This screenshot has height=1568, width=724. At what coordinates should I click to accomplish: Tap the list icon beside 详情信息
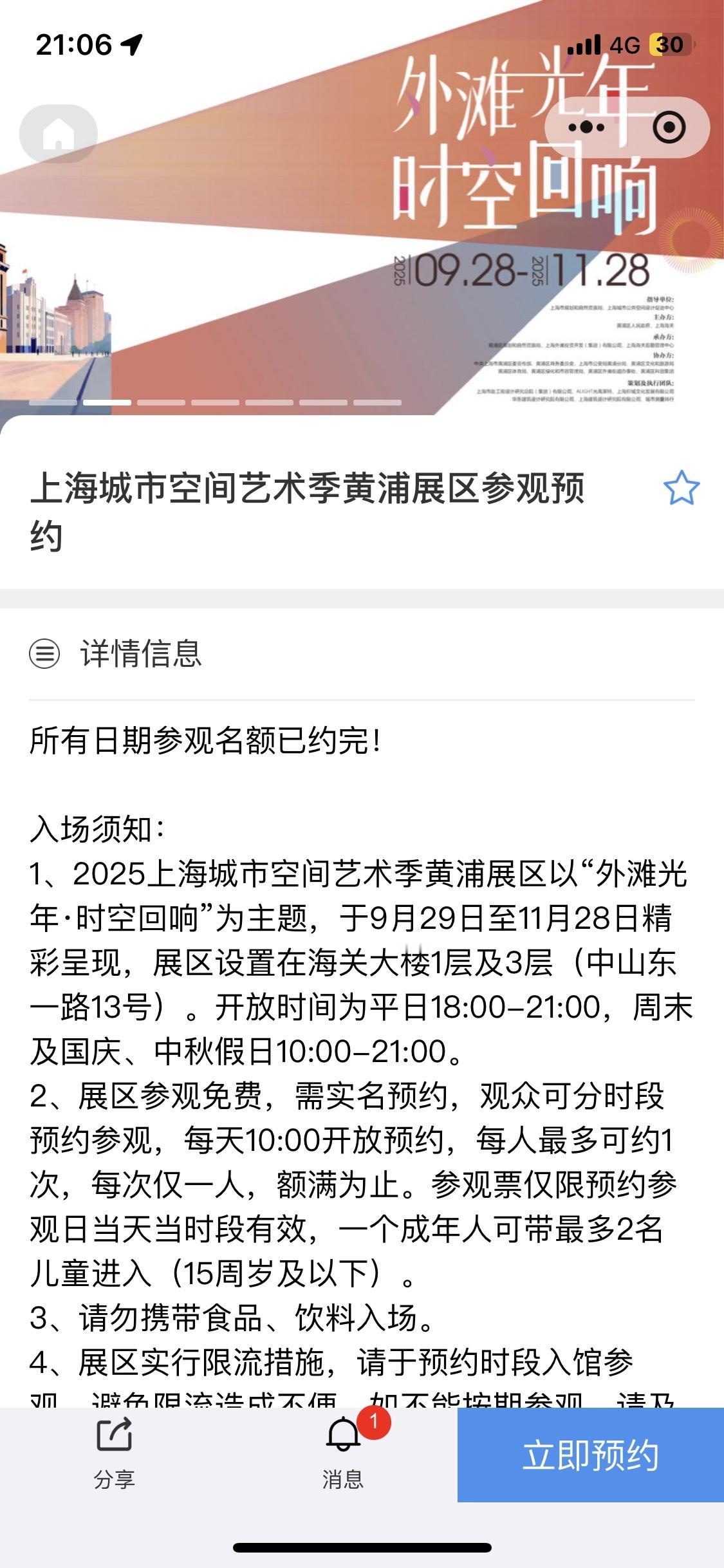pyautogui.click(x=44, y=654)
